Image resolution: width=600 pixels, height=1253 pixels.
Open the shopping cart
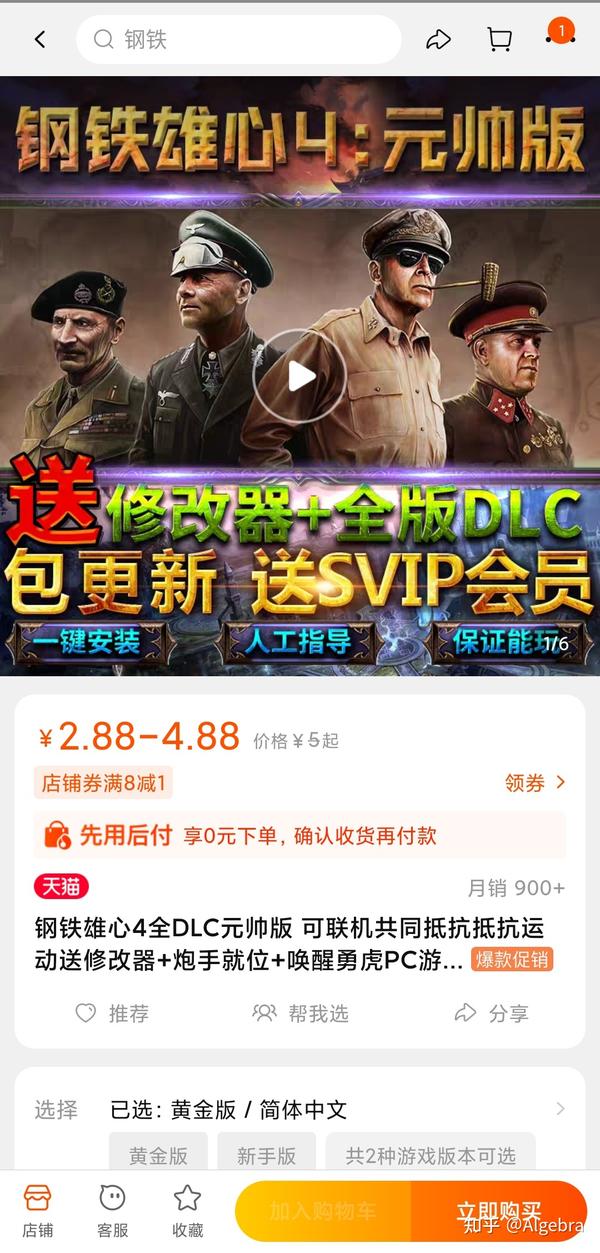click(x=499, y=39)
